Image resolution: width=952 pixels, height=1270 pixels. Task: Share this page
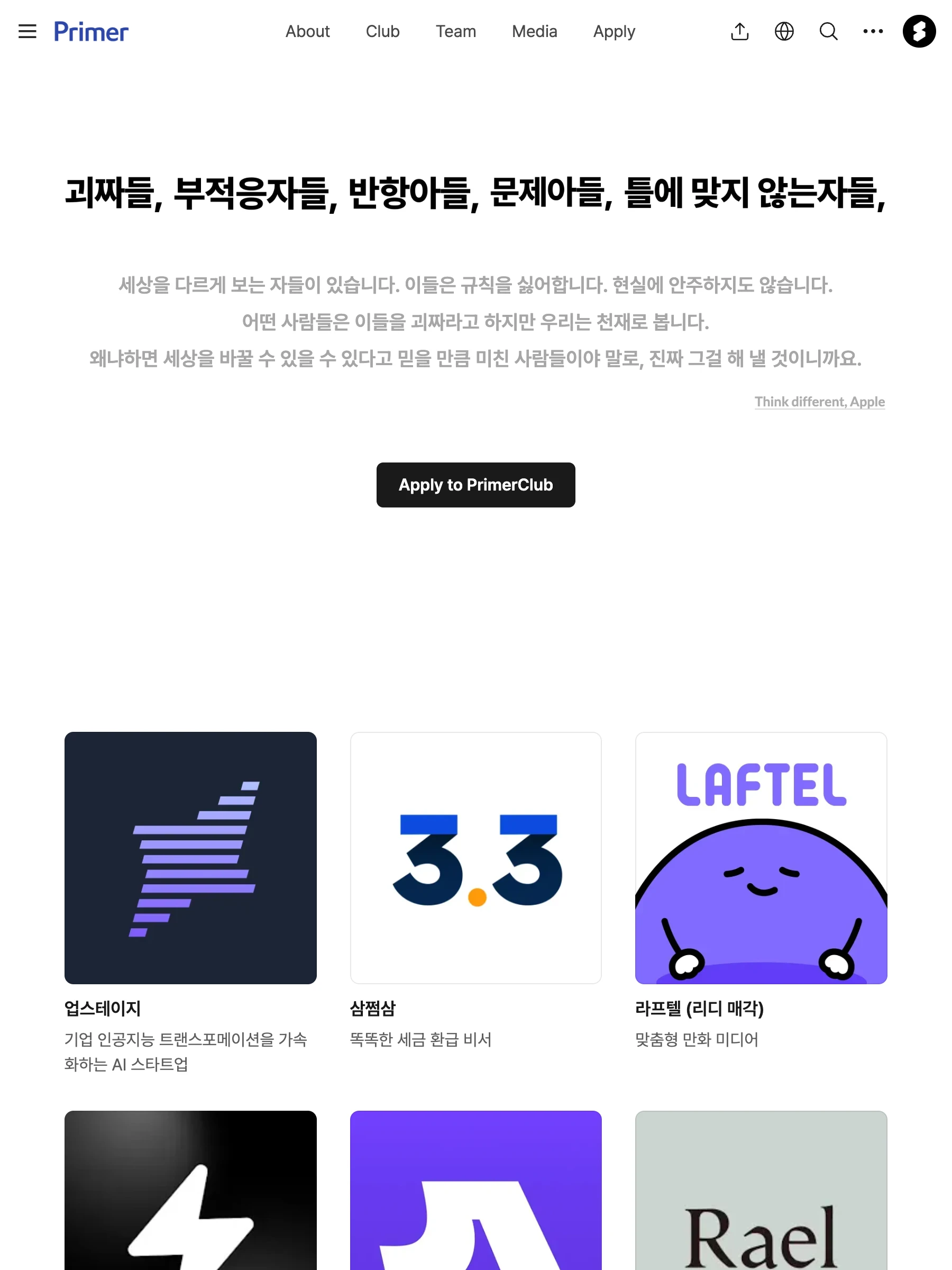740,32
